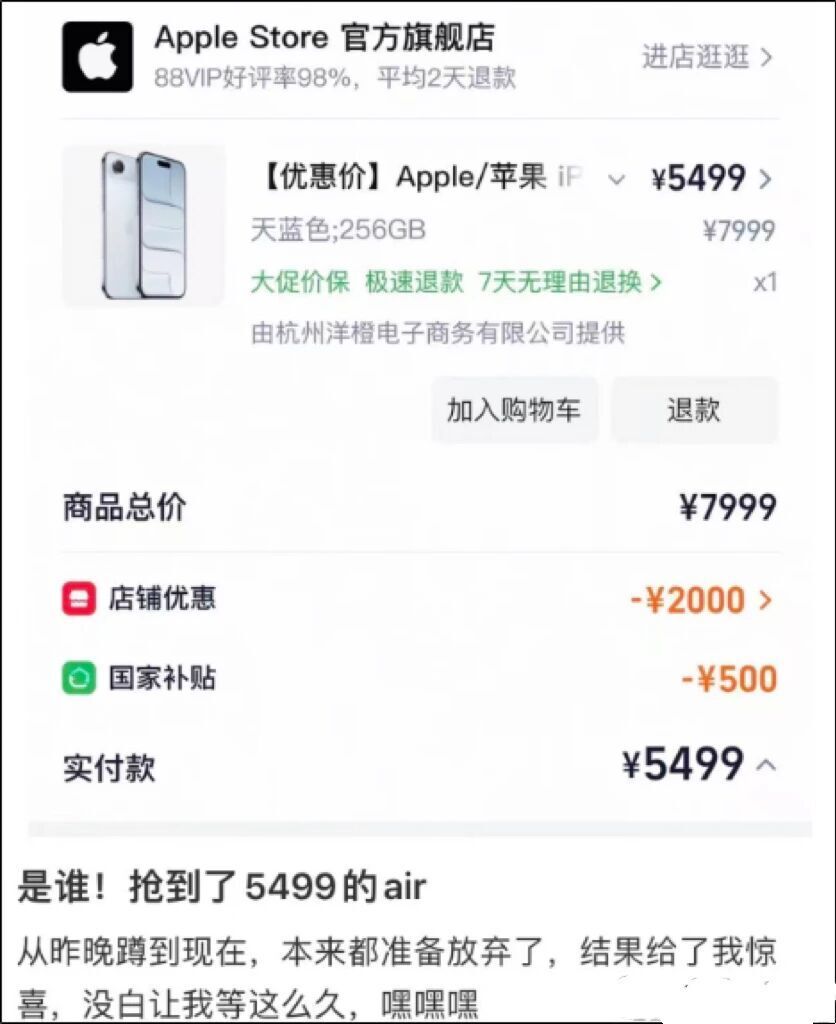Click the Apple Store logo icon
The image size is (836, 1024).
(x=96, y=56)
